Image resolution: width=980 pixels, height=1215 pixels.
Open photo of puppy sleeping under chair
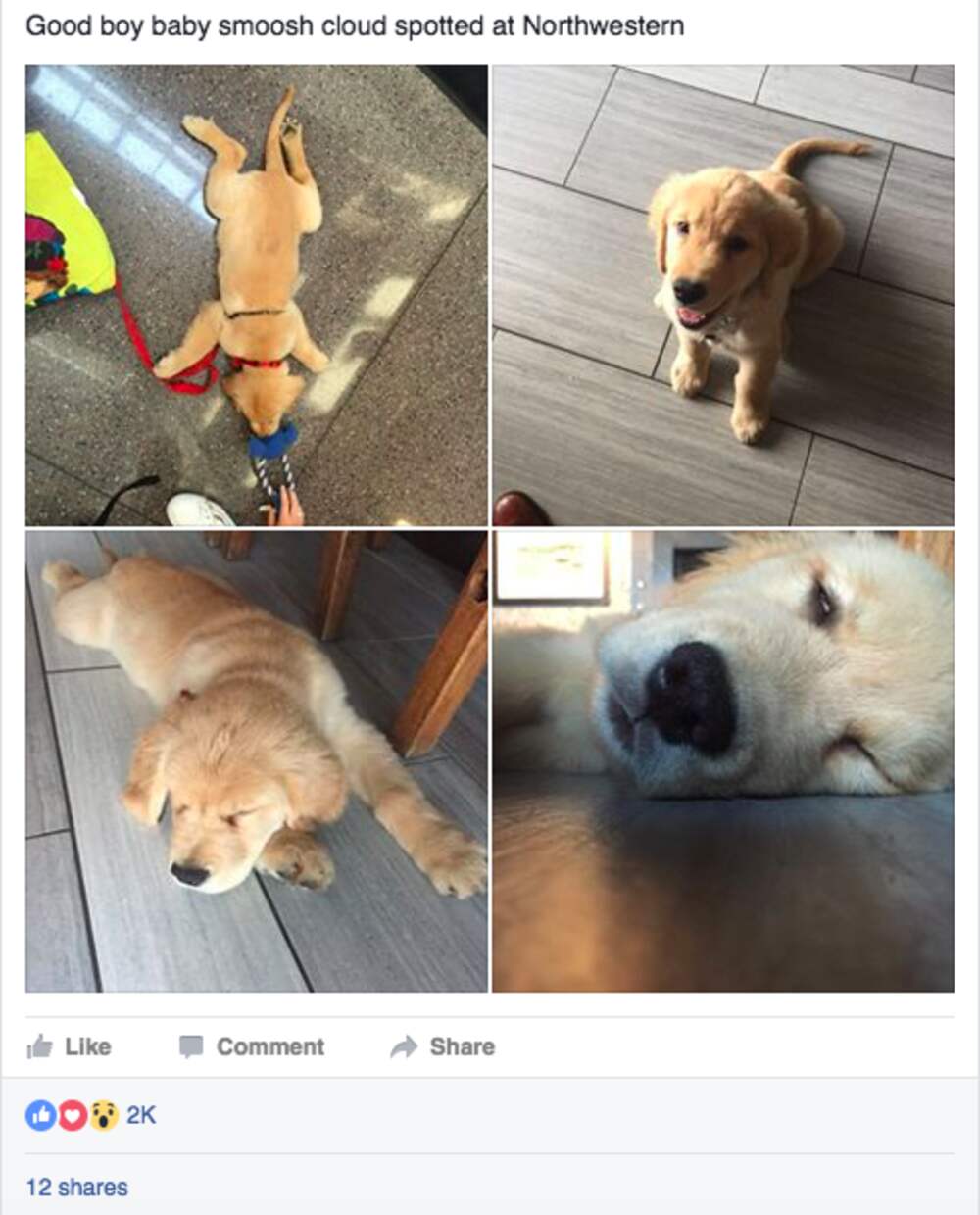point(256,761)
